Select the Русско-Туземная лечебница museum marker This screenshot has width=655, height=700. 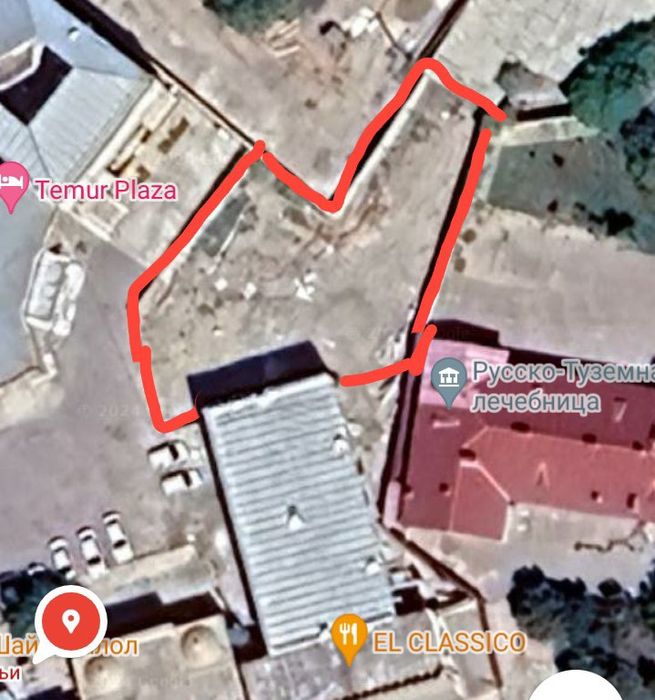(x=450, y=381)
